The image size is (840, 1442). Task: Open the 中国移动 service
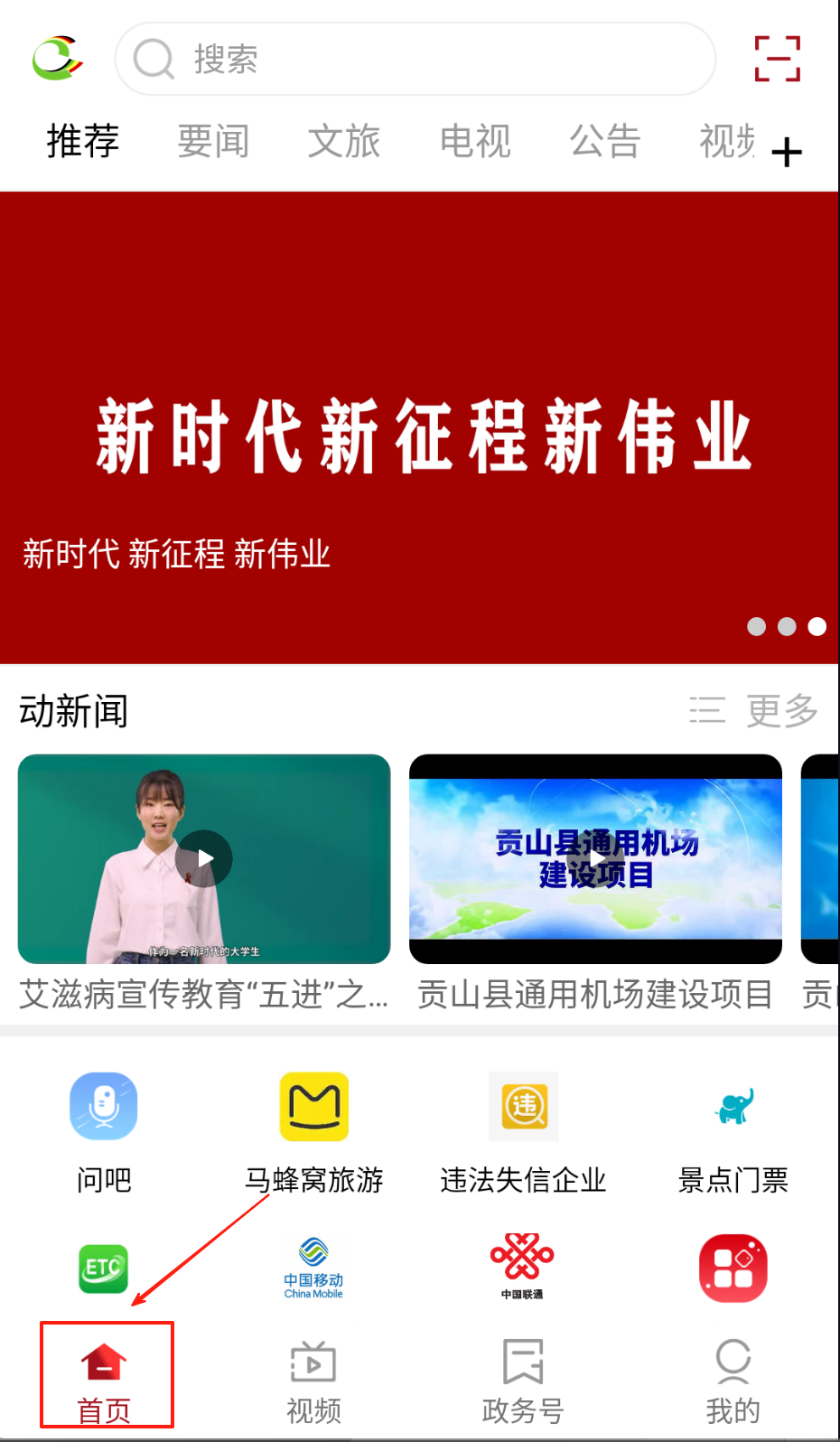313,1269
